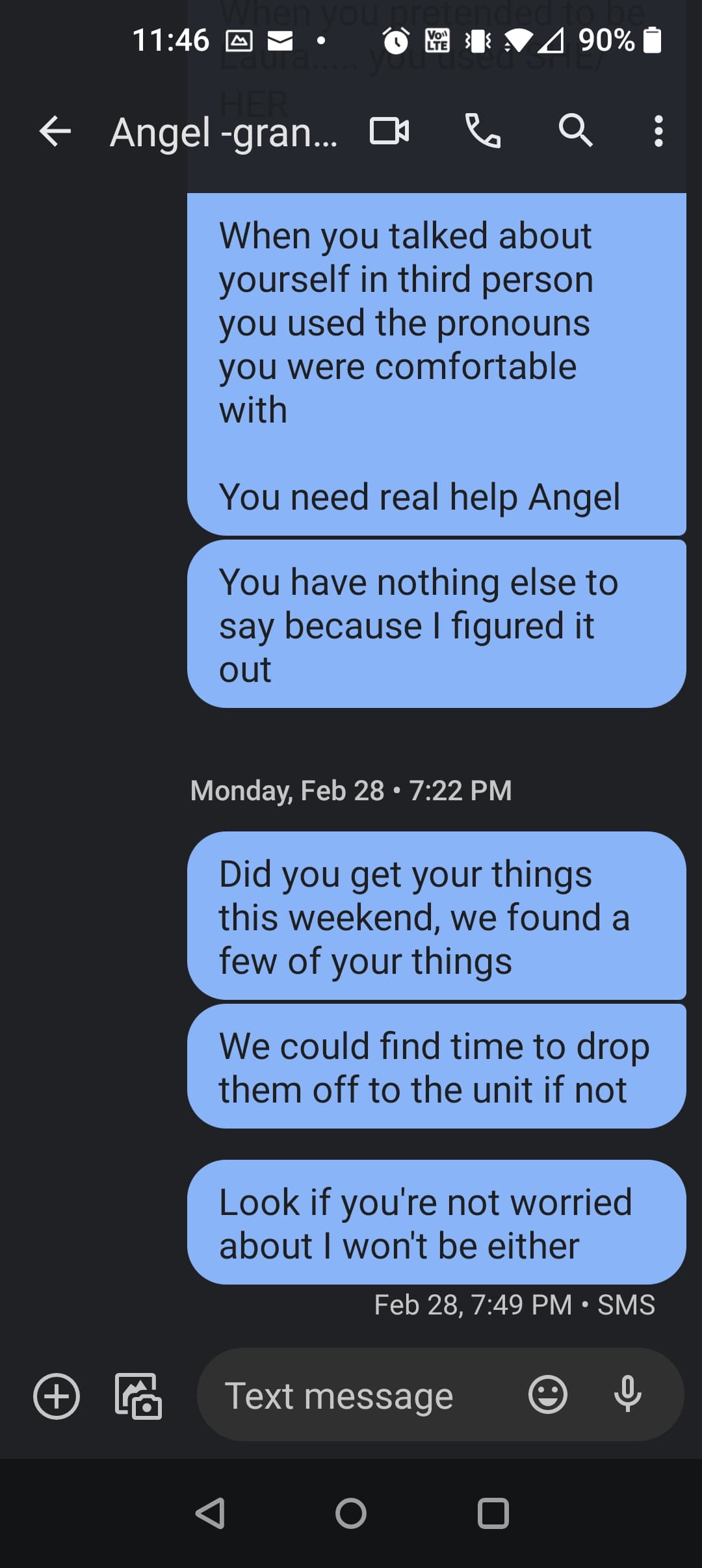The height and width of the screenshot is (1568, 702).
Task: Go back to the conversations list
Action: [x=55, y=132]
